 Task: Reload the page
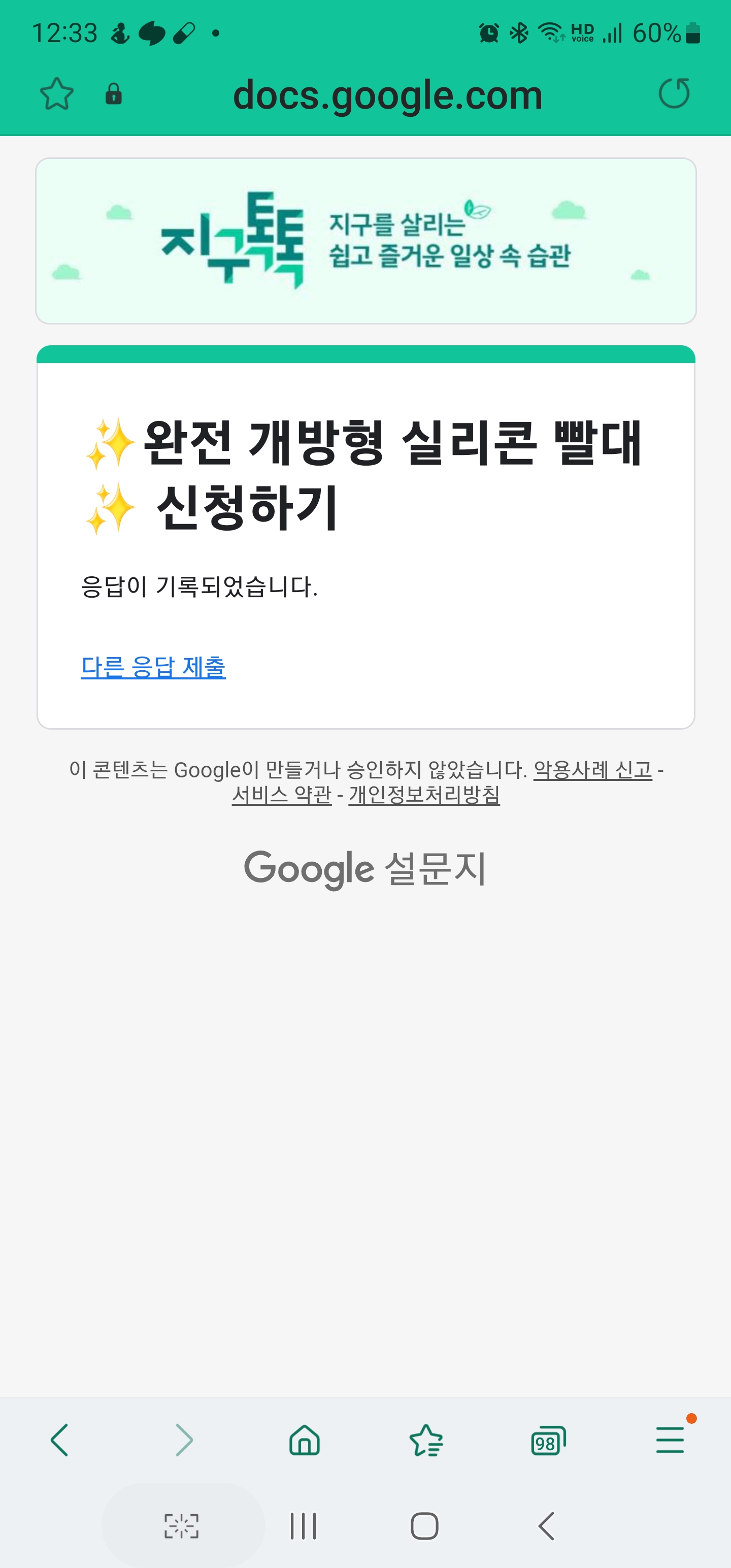pos(674,94)
